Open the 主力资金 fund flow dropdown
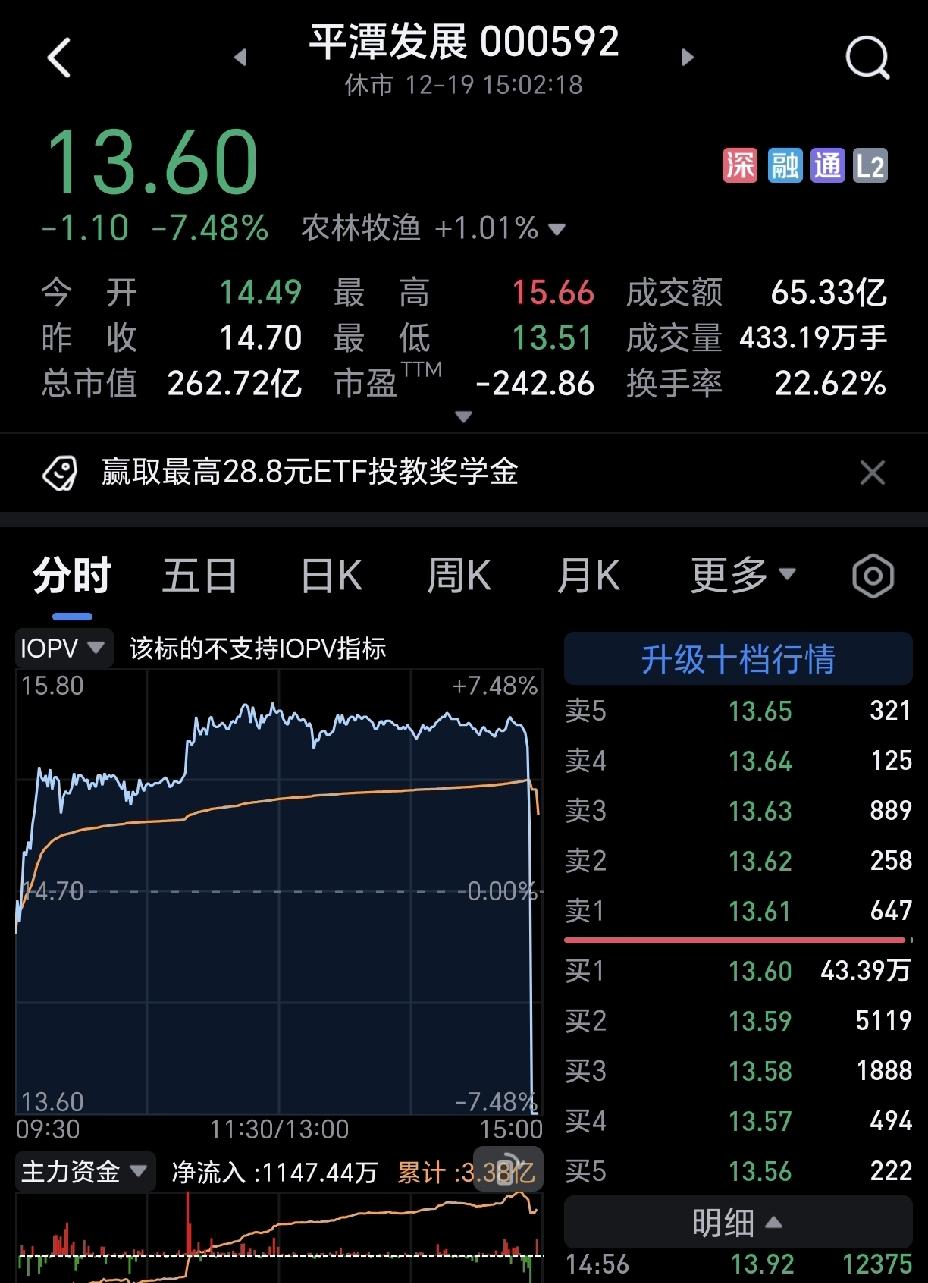The width and height of the screenshot is (928, 1283). (84, 1170)
